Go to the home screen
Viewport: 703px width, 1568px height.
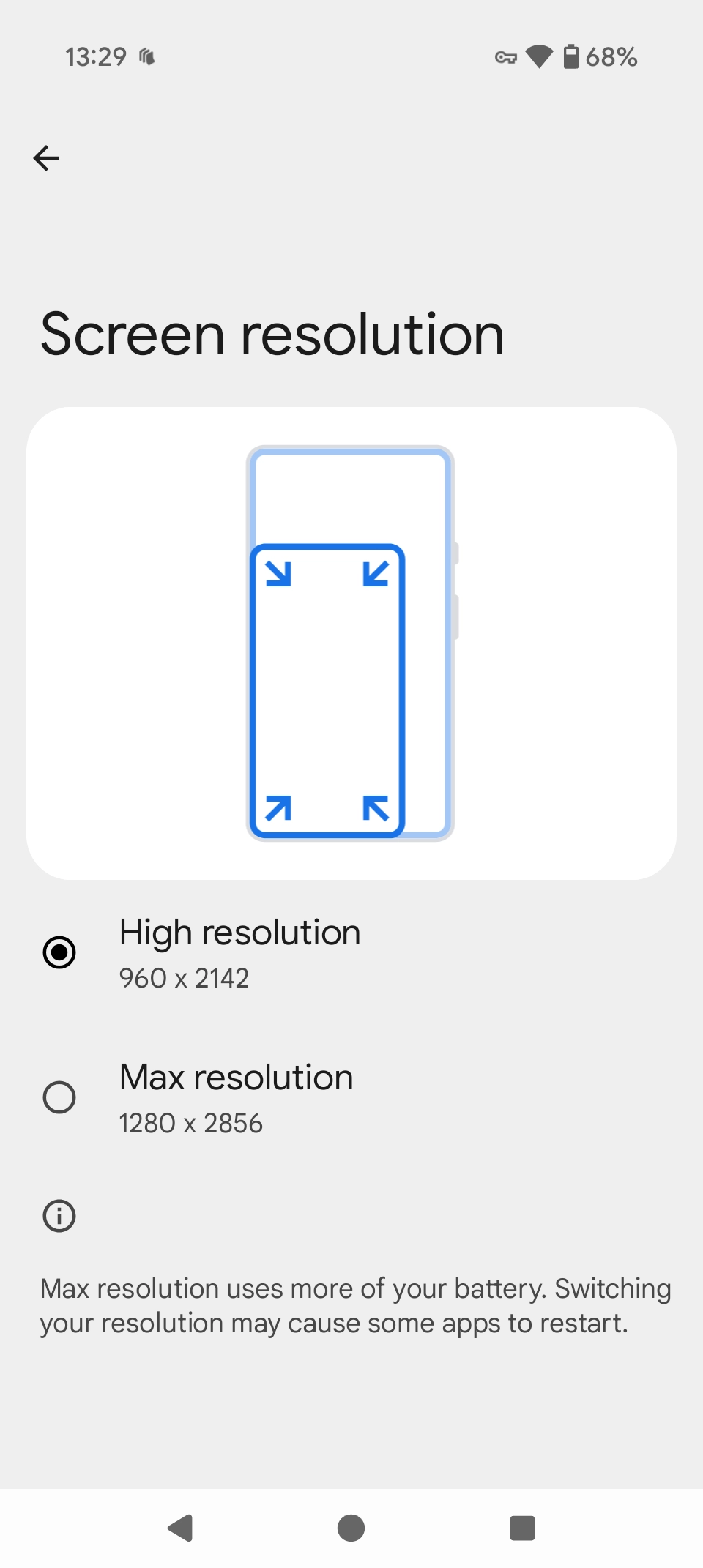351,1528
